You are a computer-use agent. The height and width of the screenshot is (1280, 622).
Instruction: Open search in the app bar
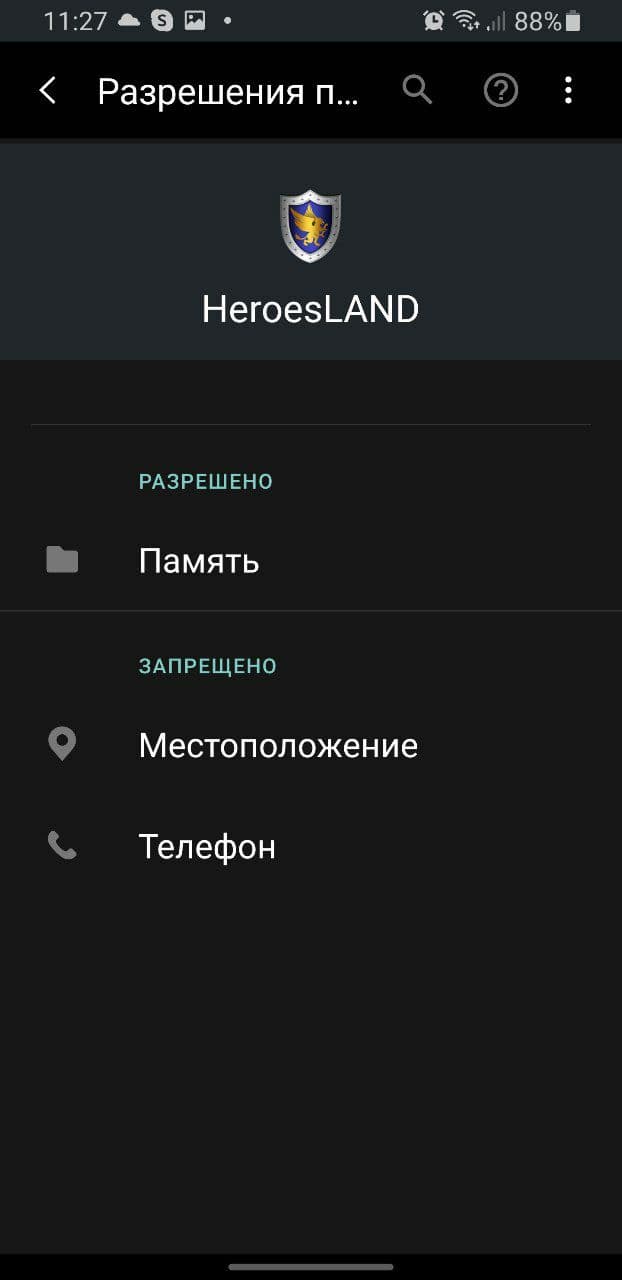(x=417, y=91)
